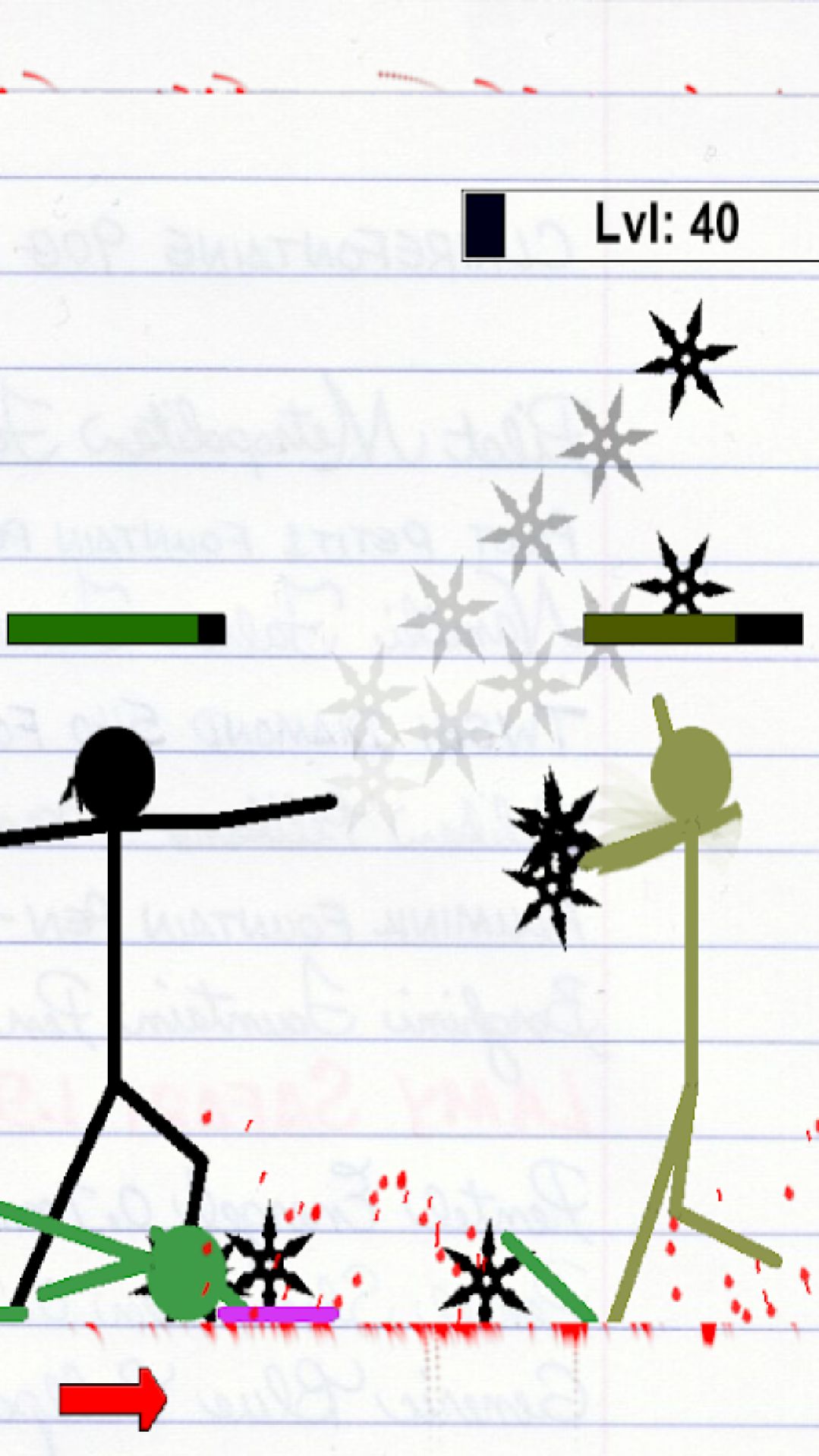
Task: Tap the red right arrow button
Action: click(x=114, y=1398)
